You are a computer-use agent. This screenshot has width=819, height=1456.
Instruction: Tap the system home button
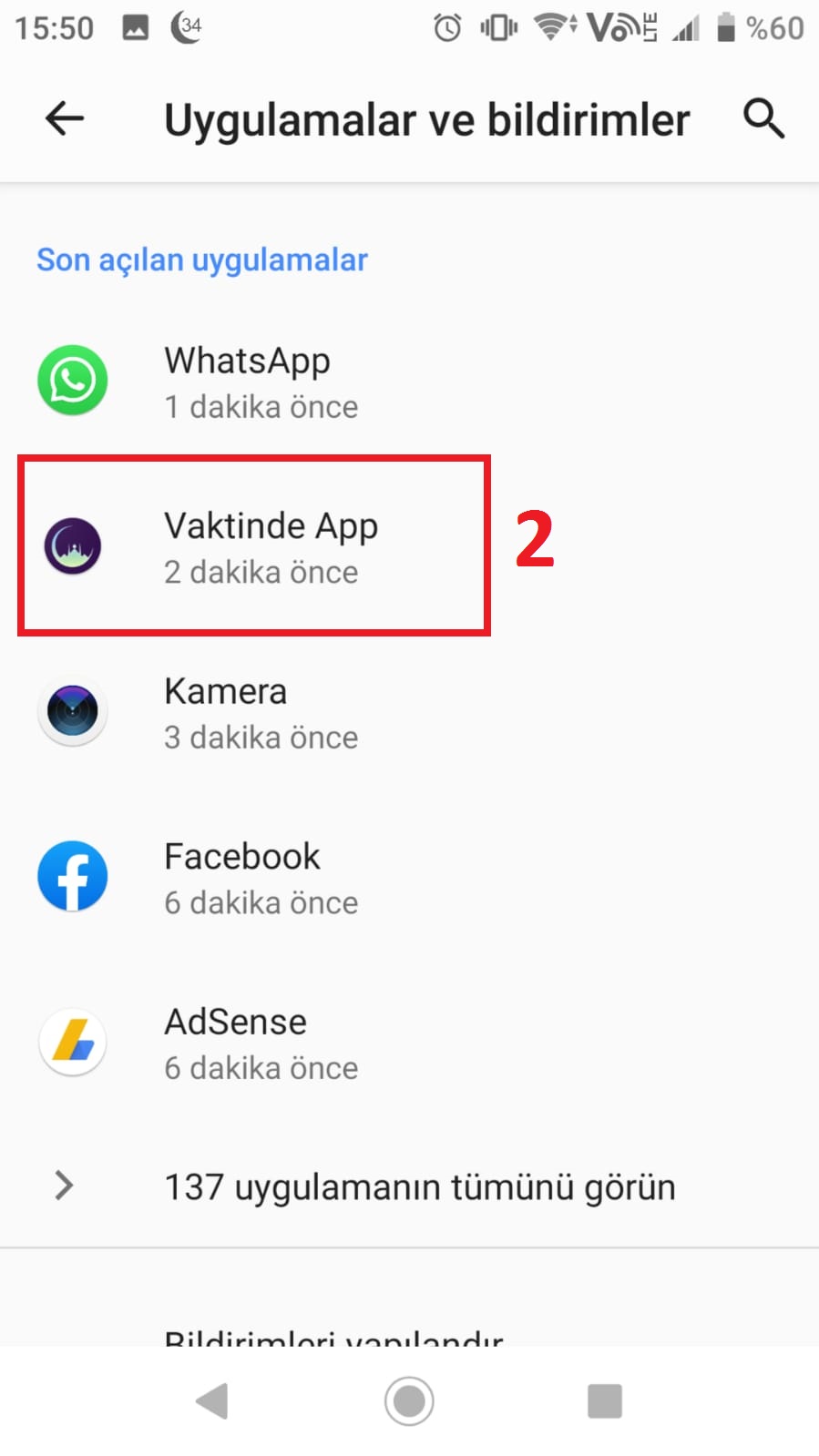[x=409, y=1400]
